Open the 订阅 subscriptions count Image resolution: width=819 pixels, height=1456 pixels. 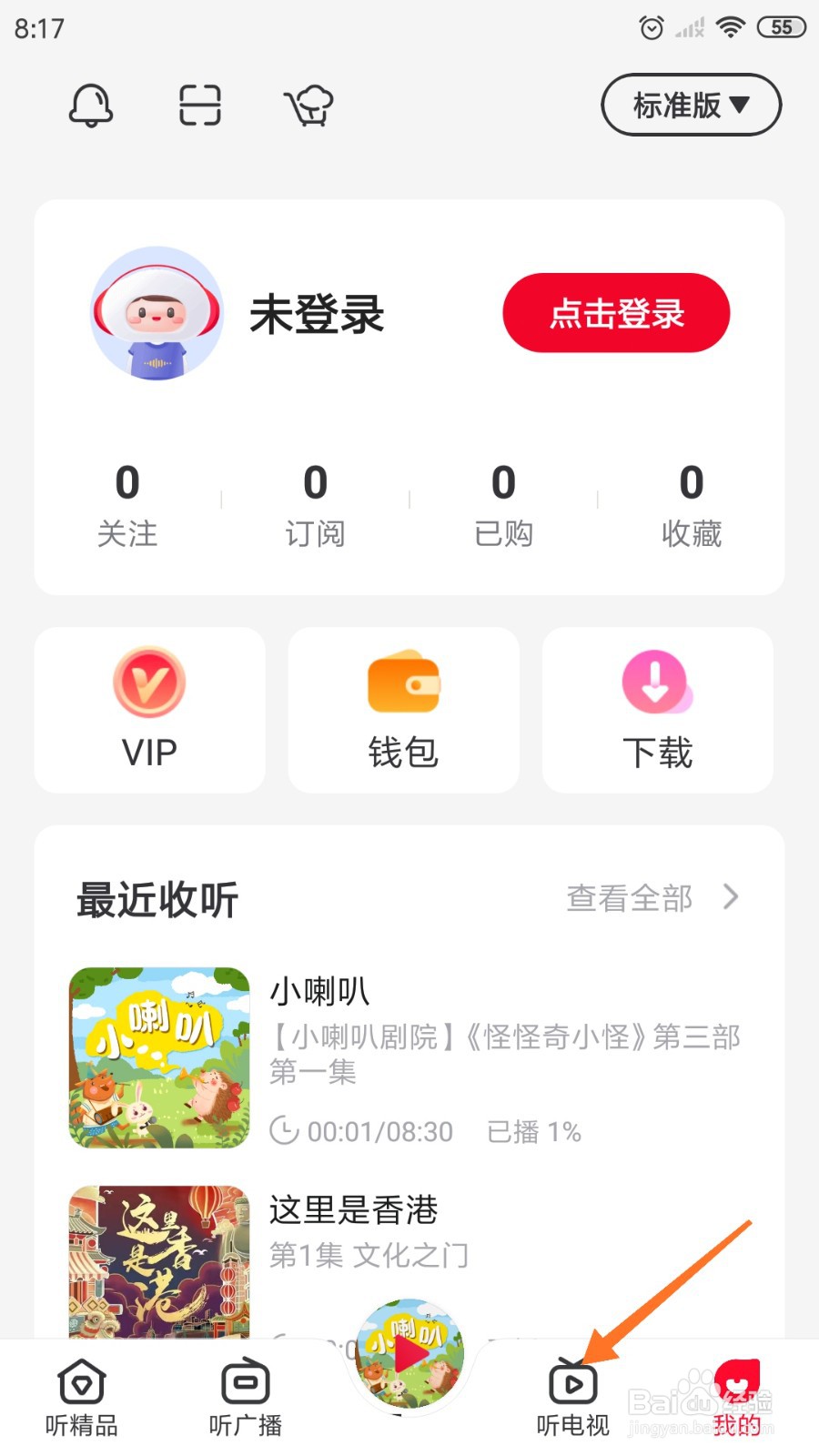click(315, 505)
